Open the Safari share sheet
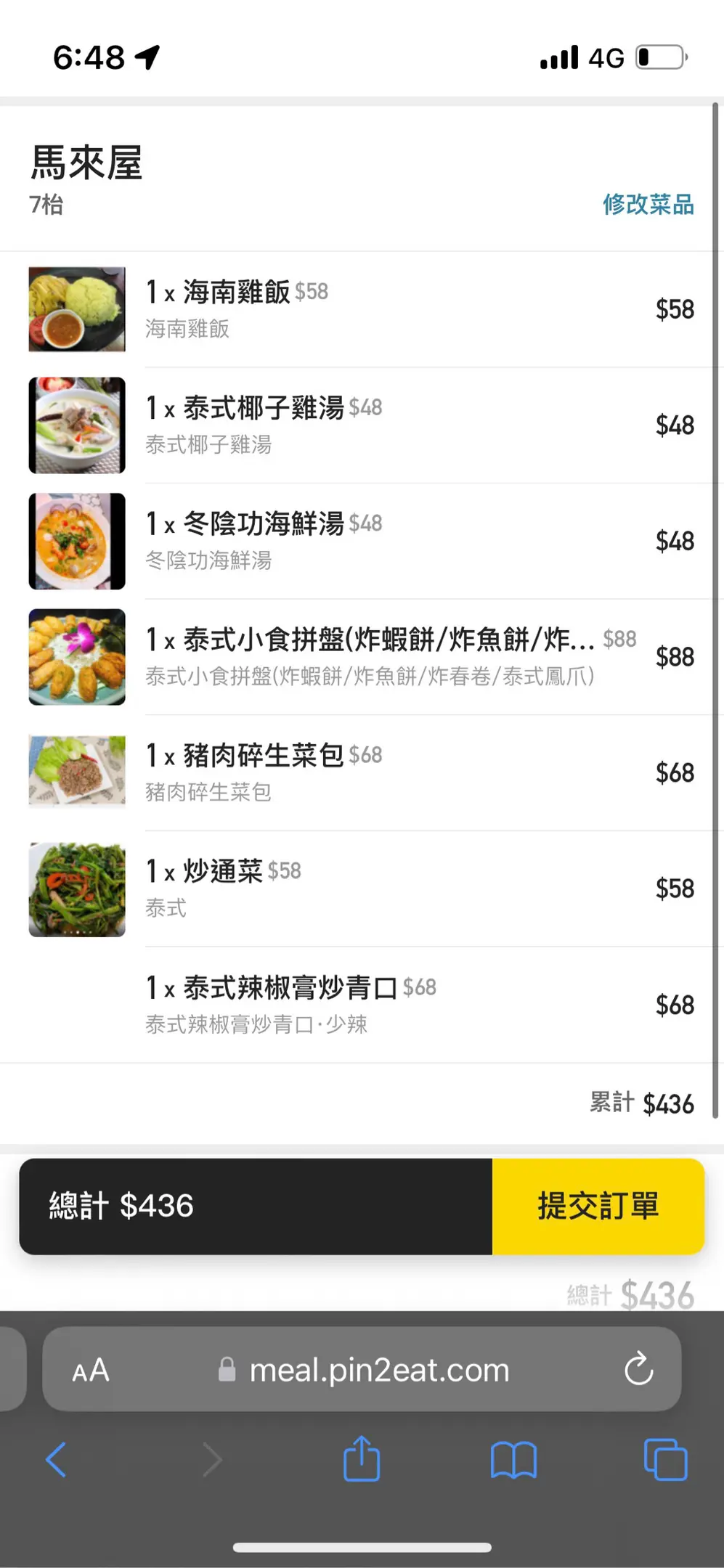This screenshot has height=1568, width=724. [x=362, y=1459]
